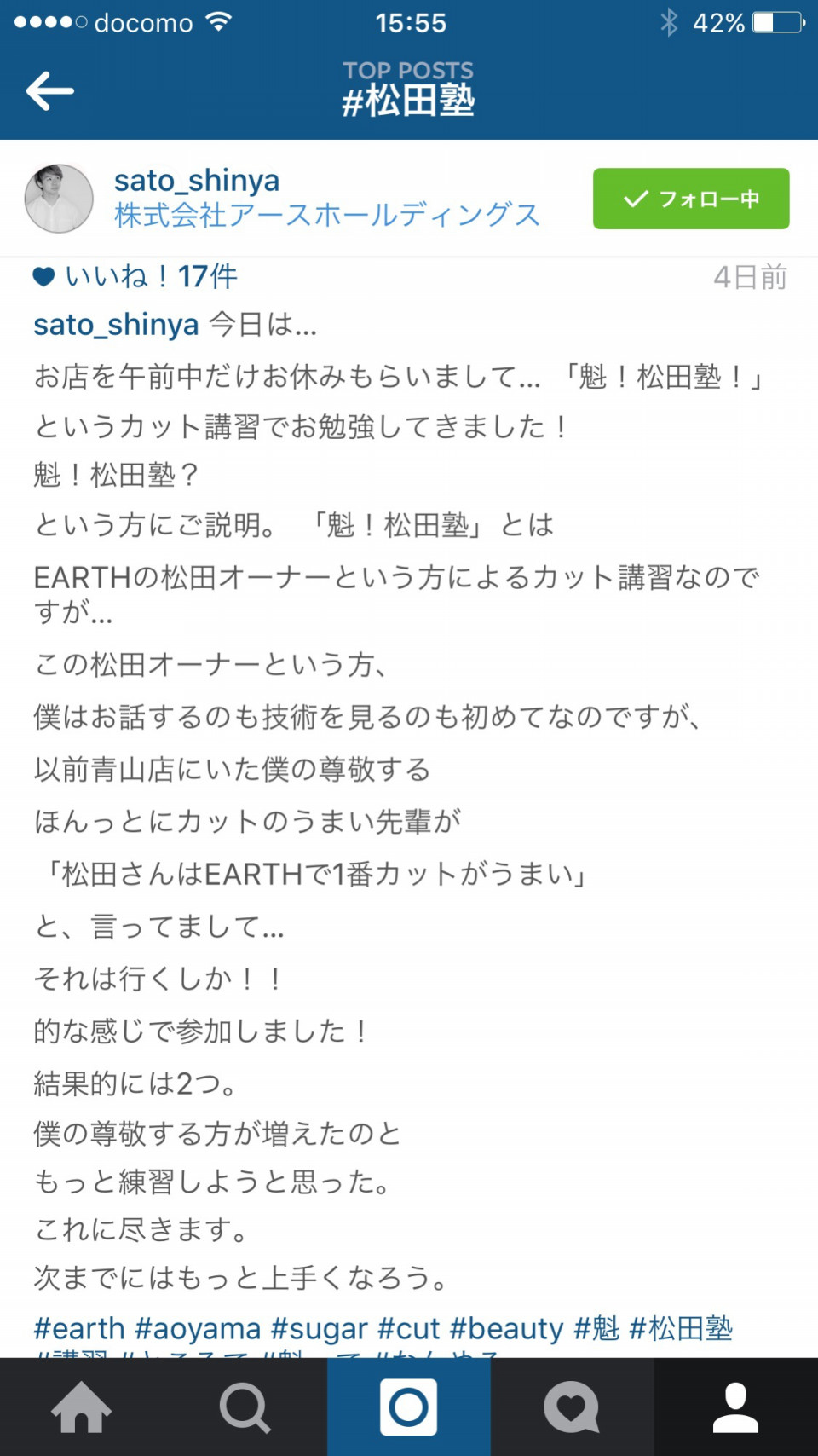This screenshot has width=818, height=1456.
Task: Open the #beauty hashtag
Action: coord(507,1328)
